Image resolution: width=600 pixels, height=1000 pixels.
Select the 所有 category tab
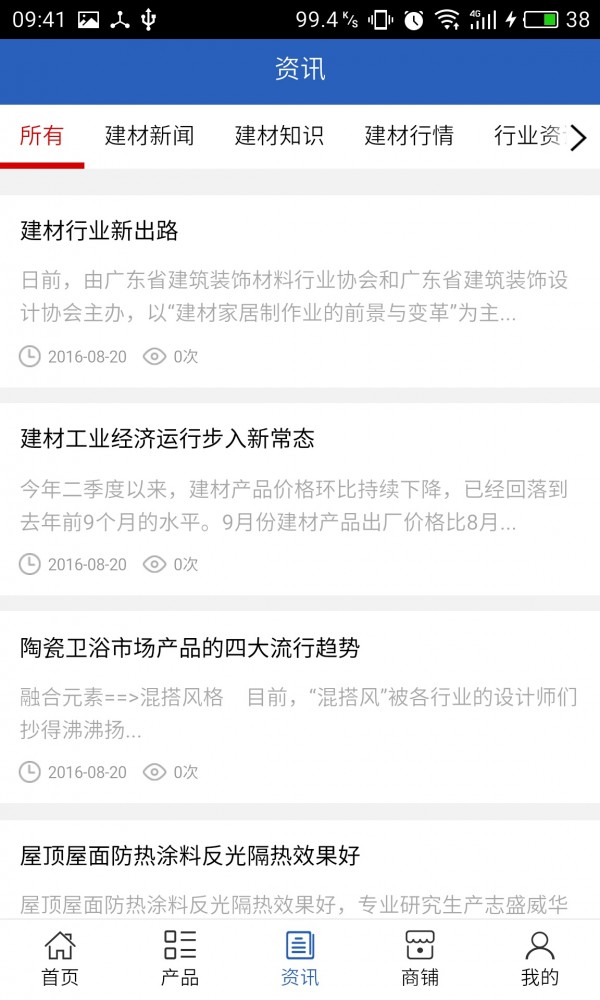[x=42, y=137]
